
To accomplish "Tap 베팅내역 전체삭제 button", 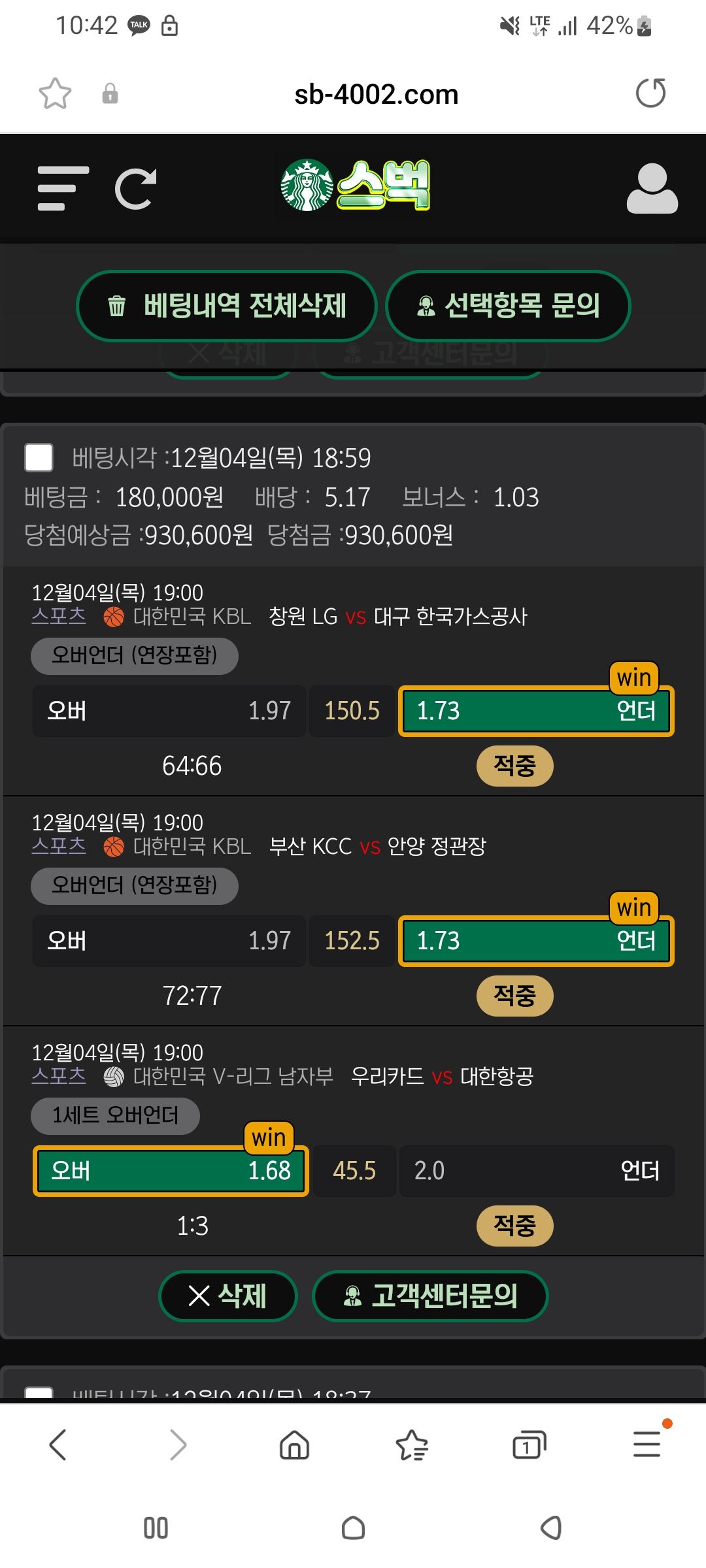I will 227,306.
